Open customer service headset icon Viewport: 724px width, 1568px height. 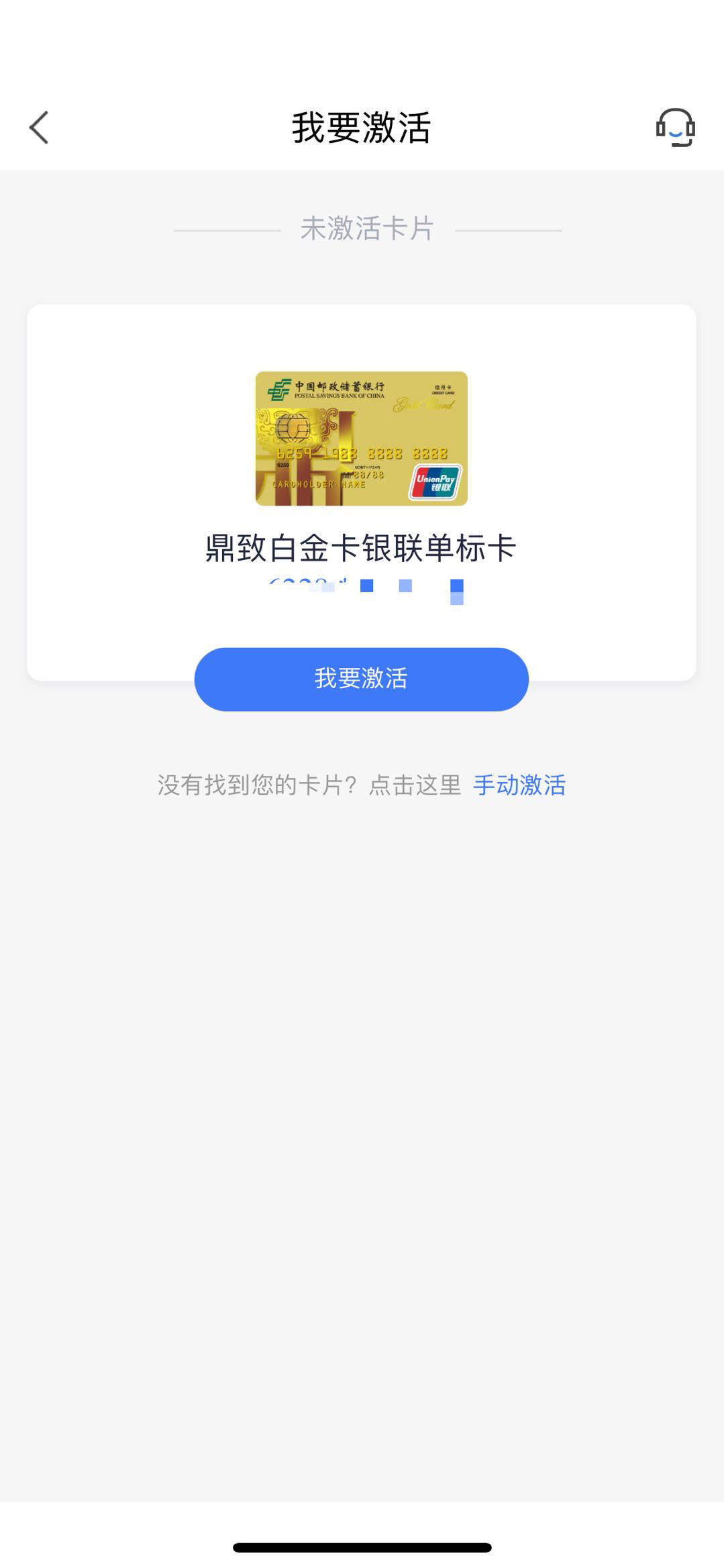point(675,127)
